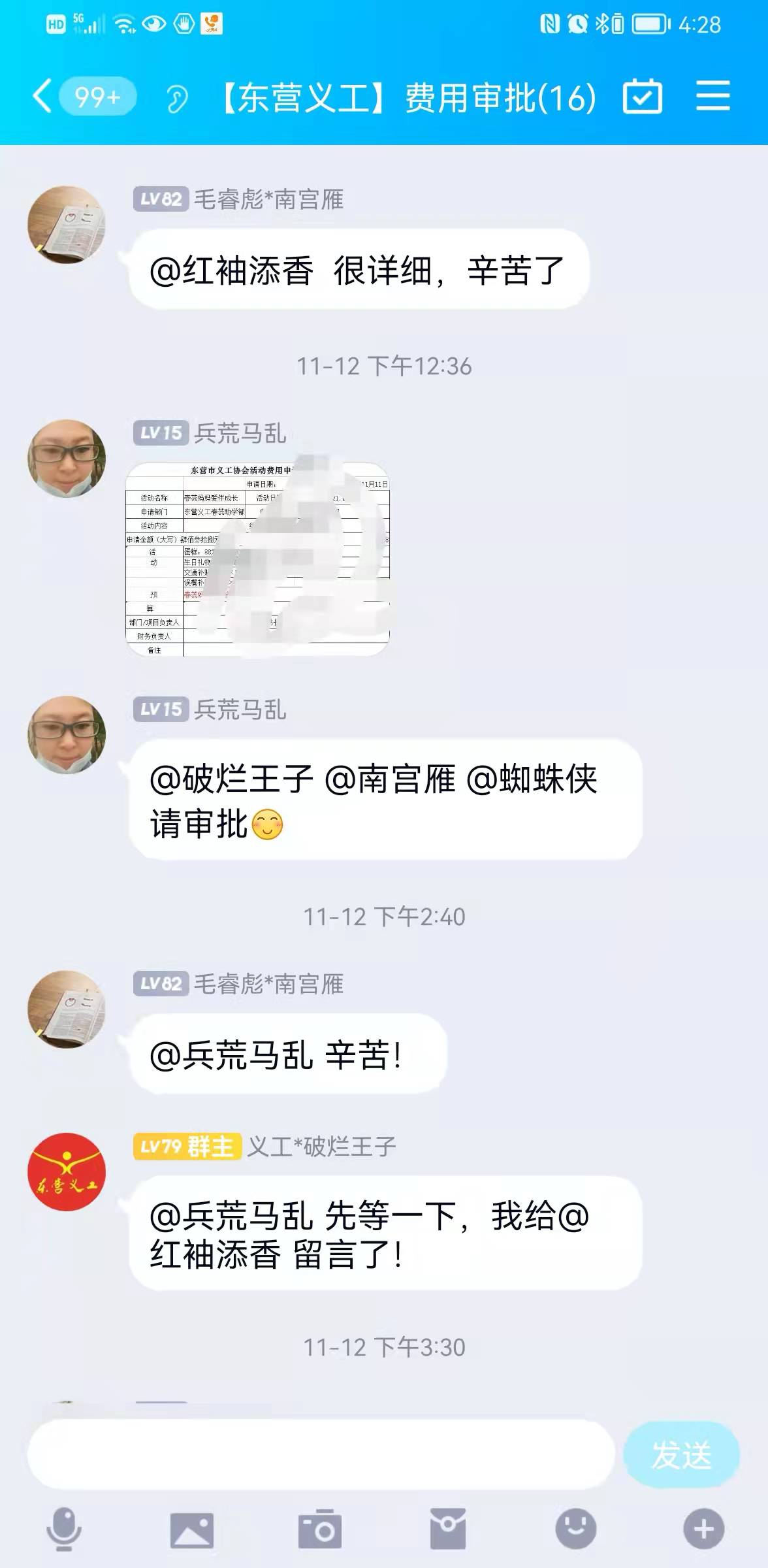
Task: Open the group calendar check icon
Action: pyautogui.click(x=643, y=97)
